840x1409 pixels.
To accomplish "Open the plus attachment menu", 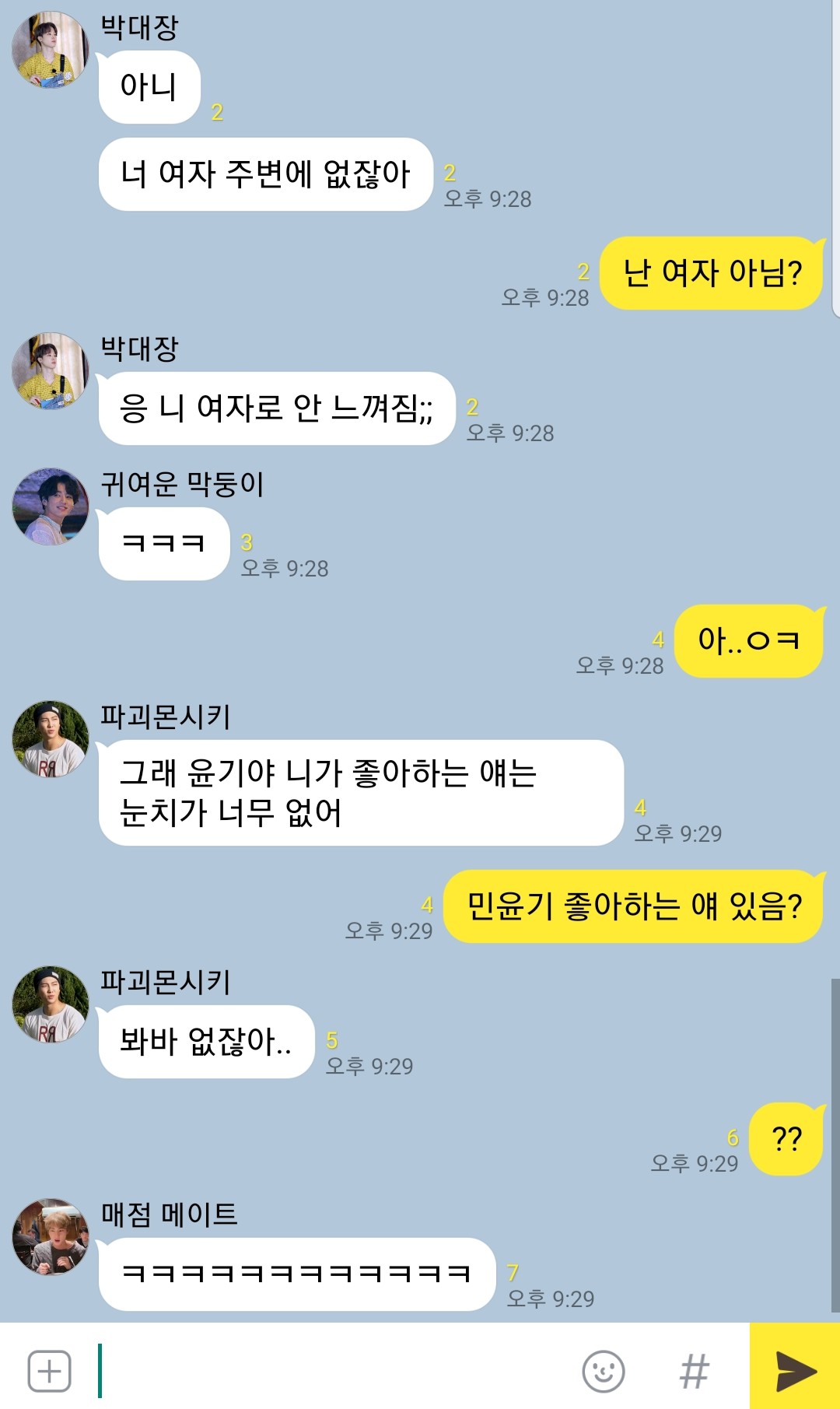I will pyautogui.click(x=49, y=1371).
